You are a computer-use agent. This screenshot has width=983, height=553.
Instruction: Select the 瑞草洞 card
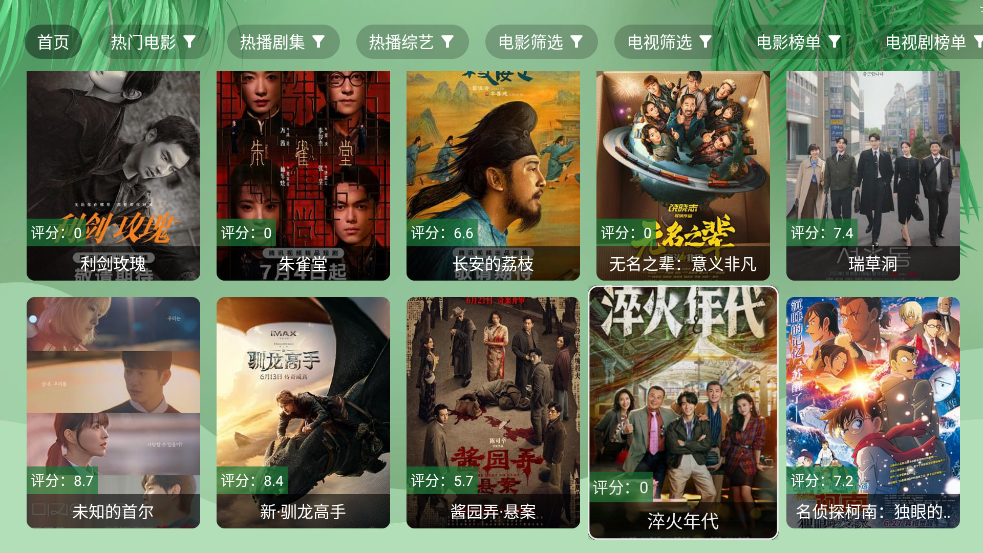pos(873,175)
